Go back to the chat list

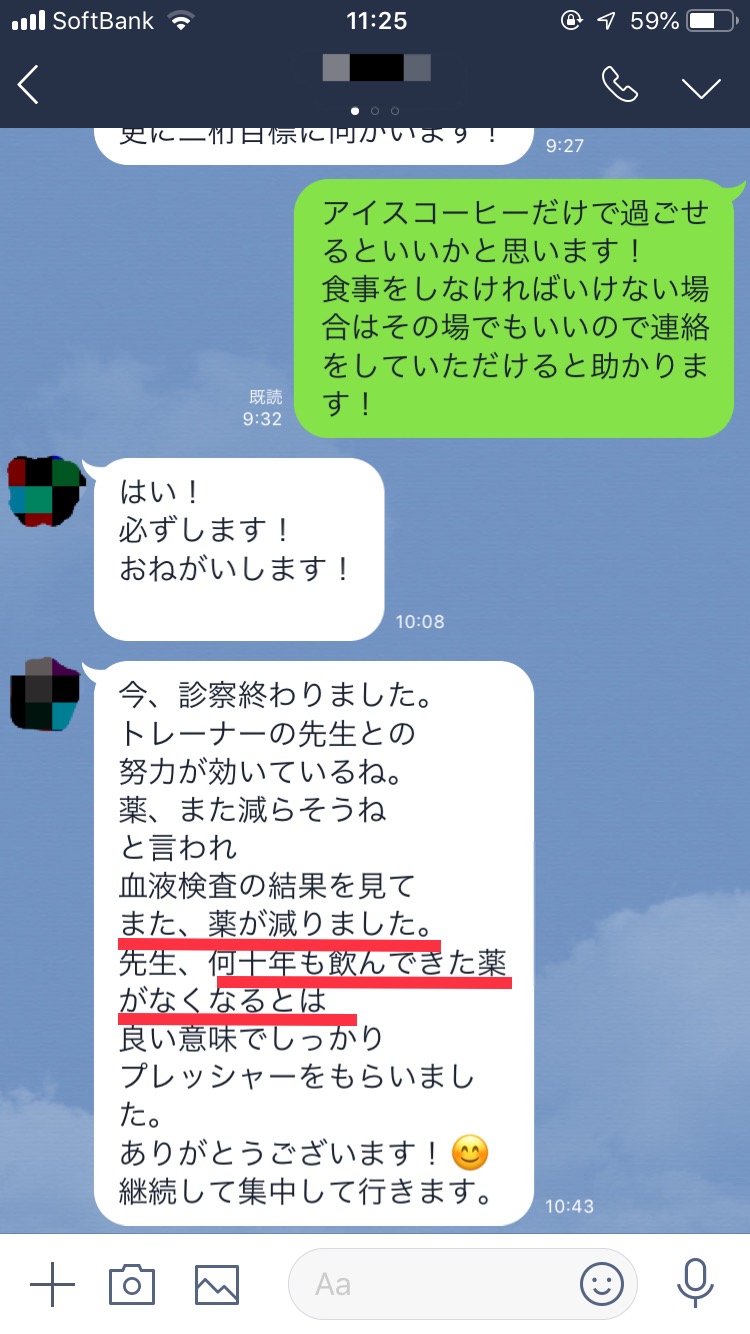pos(28,86)
